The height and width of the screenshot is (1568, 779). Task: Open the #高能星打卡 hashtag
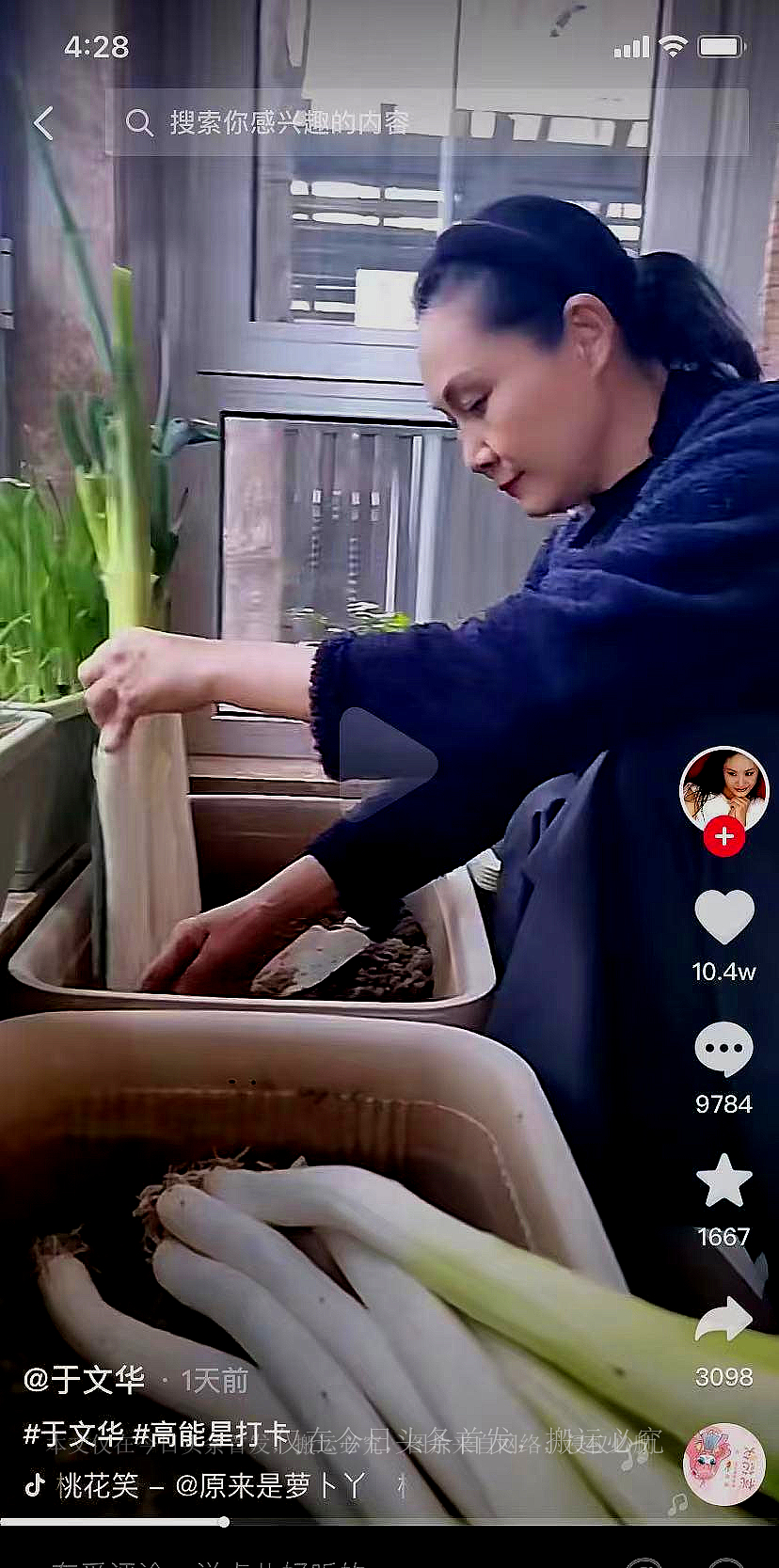coord(211,1434)
